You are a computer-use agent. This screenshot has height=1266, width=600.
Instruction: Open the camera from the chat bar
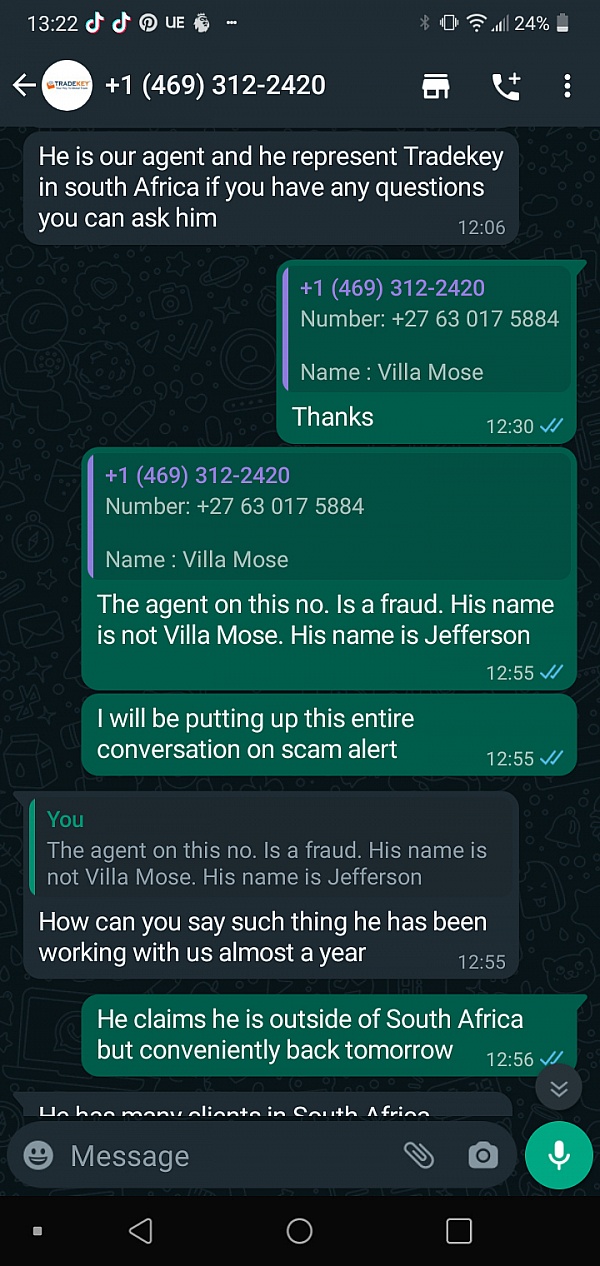click(x=483, y=1156)
